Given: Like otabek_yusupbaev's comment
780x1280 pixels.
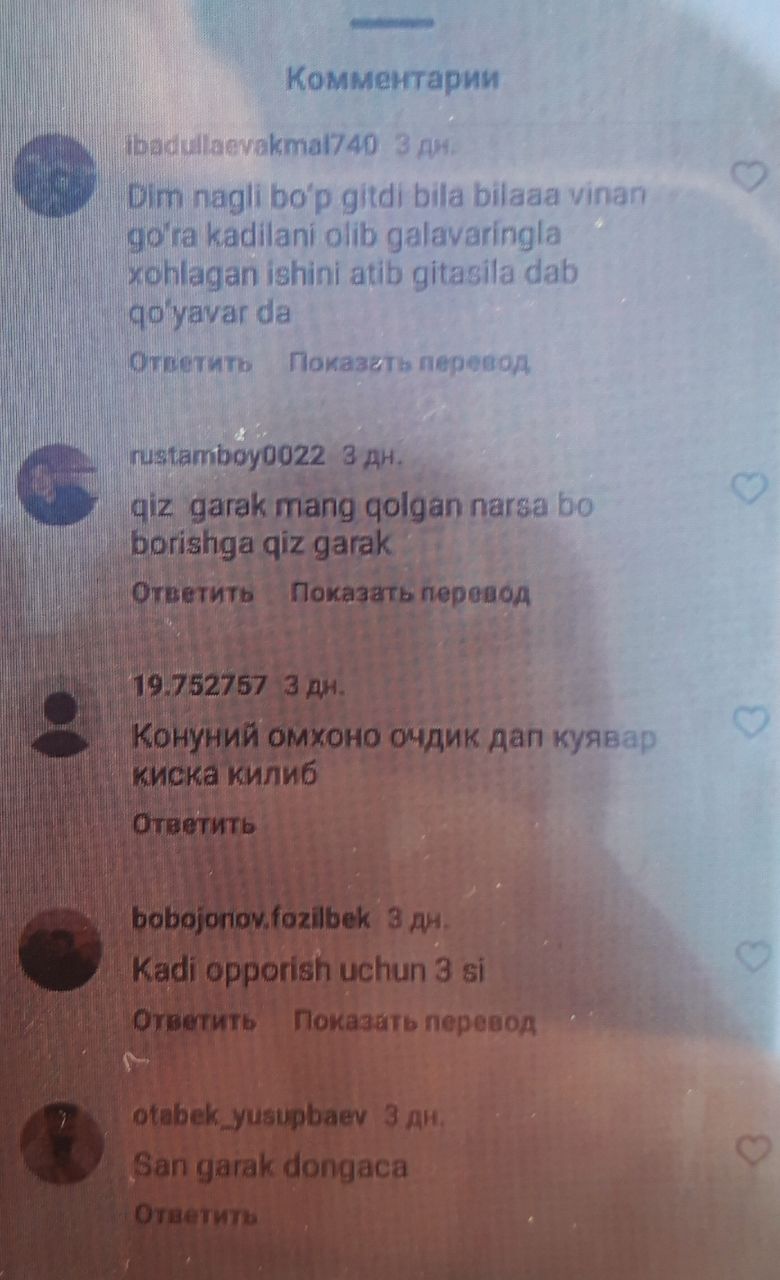Looking at the screenshot, I should click(753, 1150).
